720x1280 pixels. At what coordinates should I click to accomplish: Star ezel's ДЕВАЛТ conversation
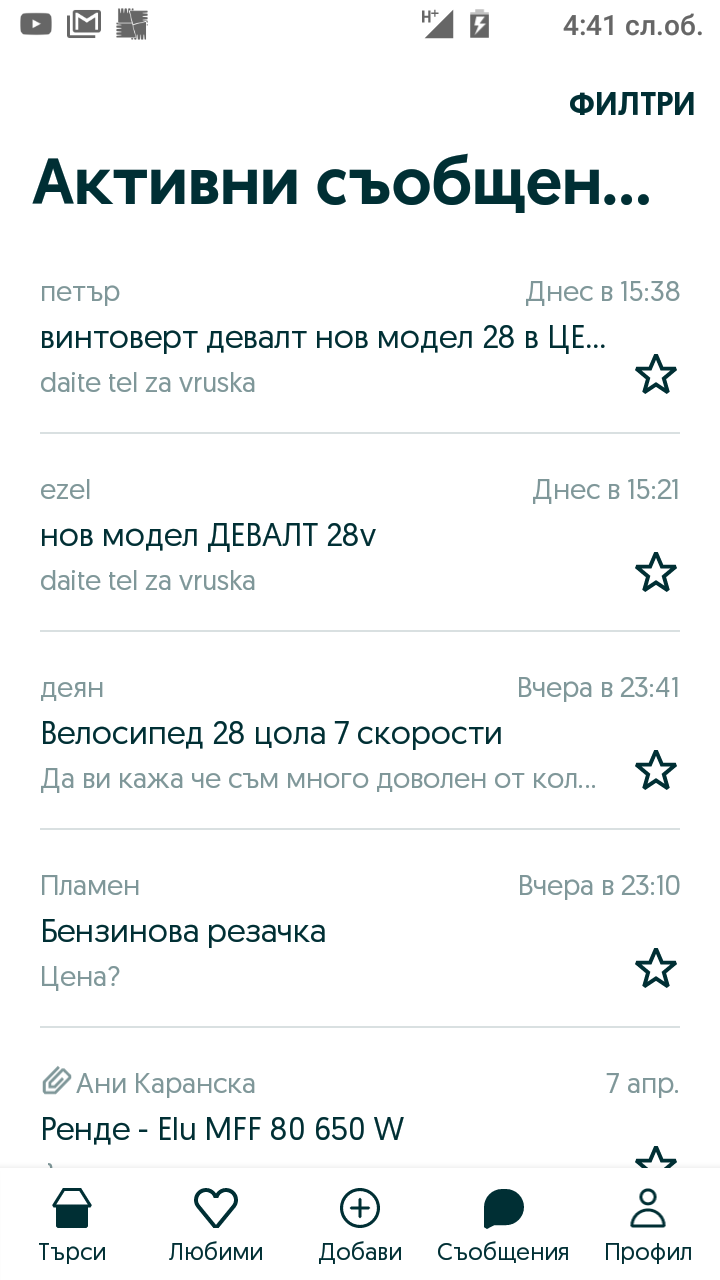pyautogui.click(x=655, y=572)
